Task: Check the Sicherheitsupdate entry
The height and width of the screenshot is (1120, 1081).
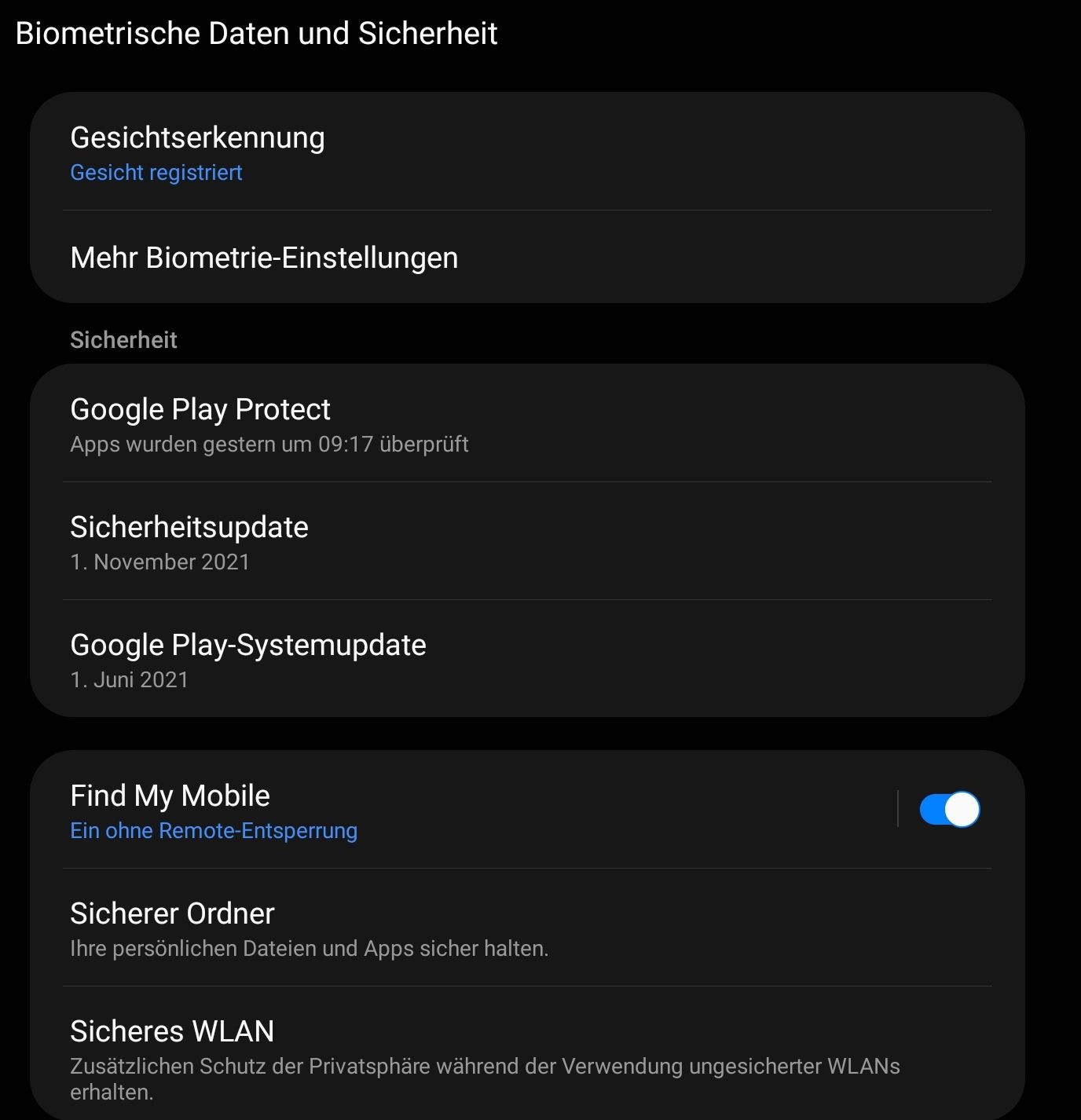Action: [189, 542]
